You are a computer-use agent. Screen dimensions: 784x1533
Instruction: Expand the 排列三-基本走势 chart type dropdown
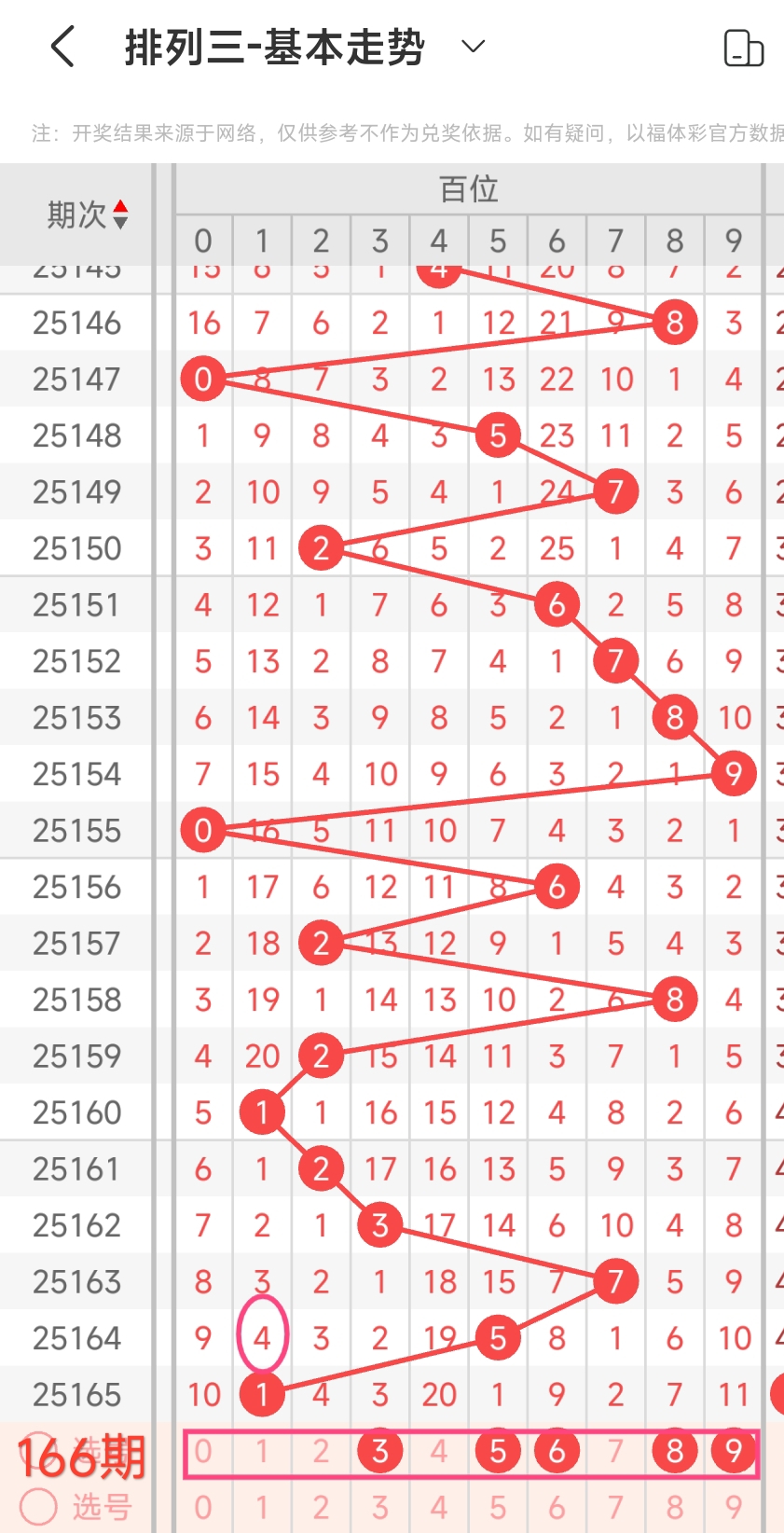[474, 47]
